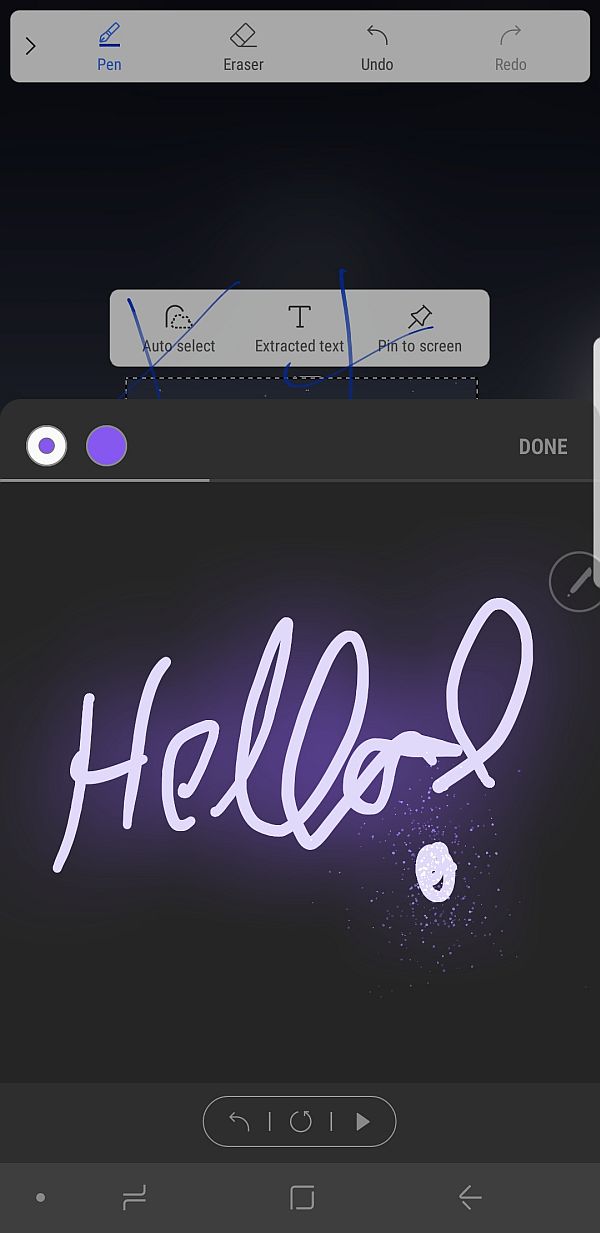600x1233 pixels.
Task: Open the pen effect selector circle
Action: click(47, 446)
